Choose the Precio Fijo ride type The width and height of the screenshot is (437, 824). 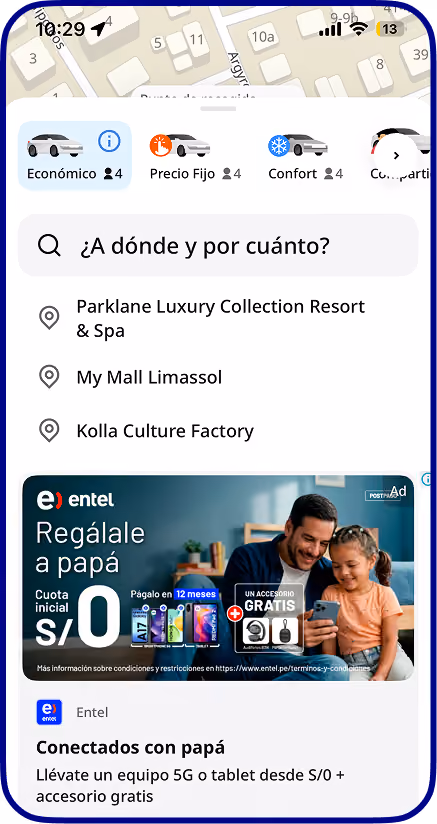pyautogui.click(x=195, y=156)
